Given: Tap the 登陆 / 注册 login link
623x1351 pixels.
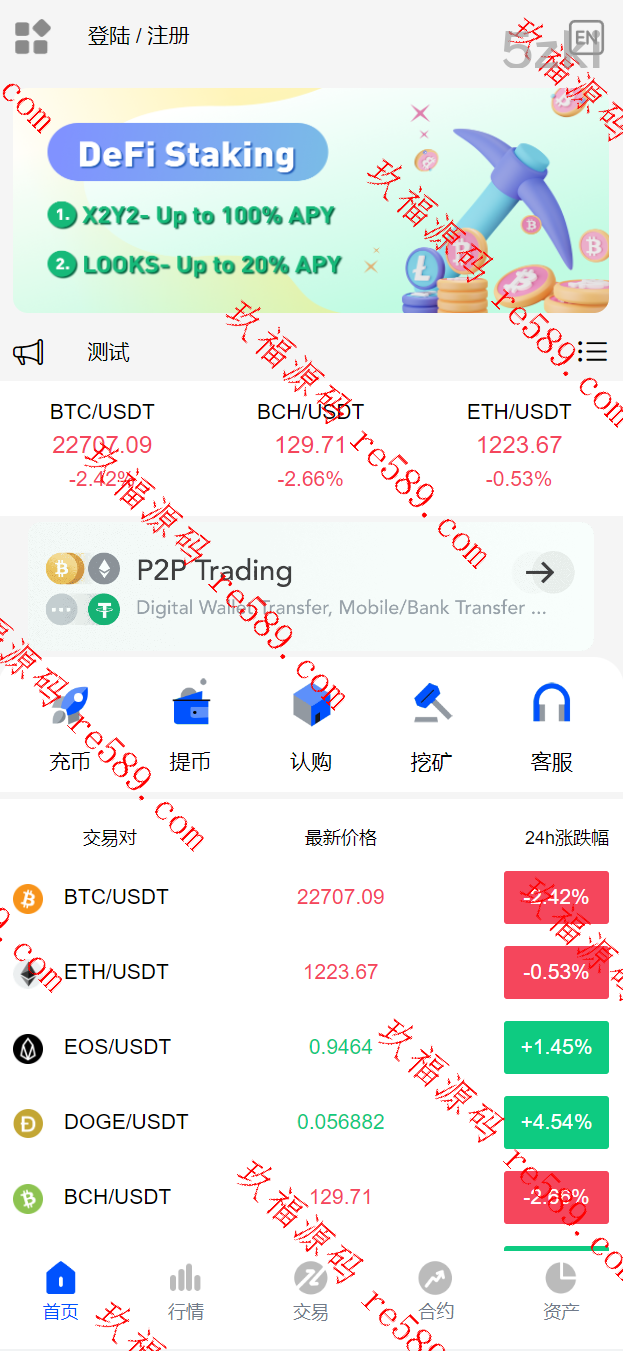Looking at the screenshot, I should click(138, 36).
